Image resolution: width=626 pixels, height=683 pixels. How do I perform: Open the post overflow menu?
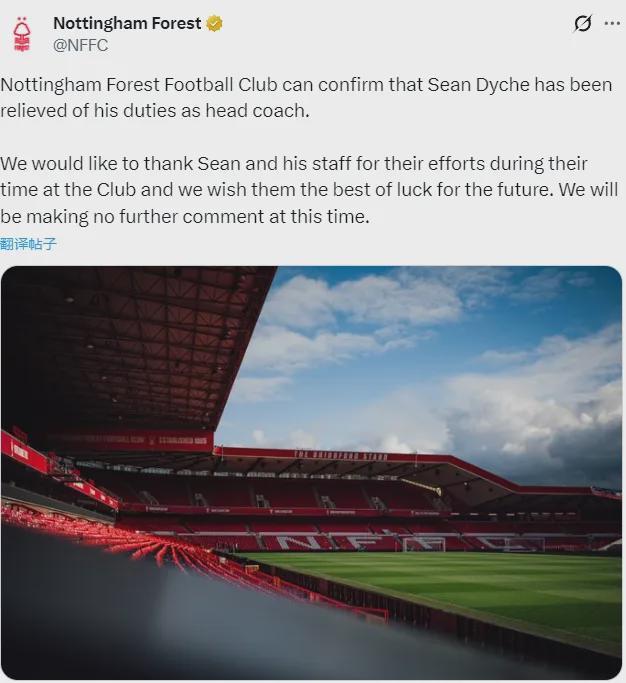[611, 23]
